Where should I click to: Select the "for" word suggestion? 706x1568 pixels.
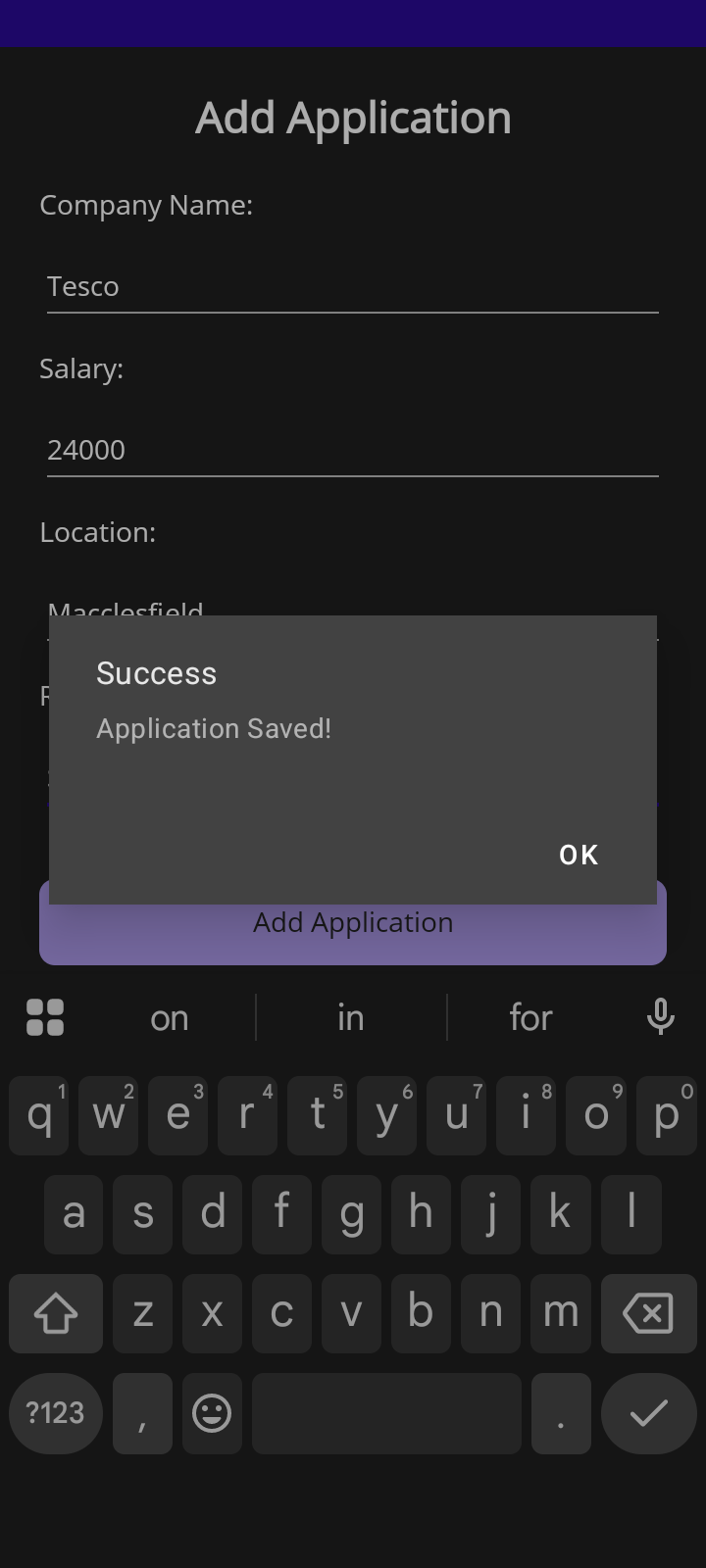pos(529,1017)
